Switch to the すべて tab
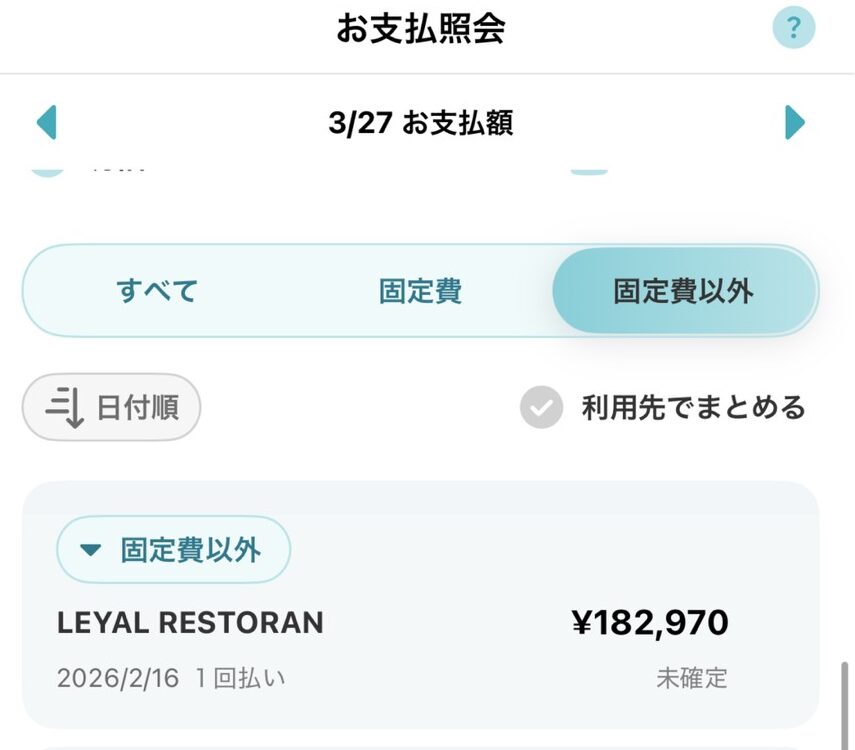This screenshot has width=855, height=750. 157,291
